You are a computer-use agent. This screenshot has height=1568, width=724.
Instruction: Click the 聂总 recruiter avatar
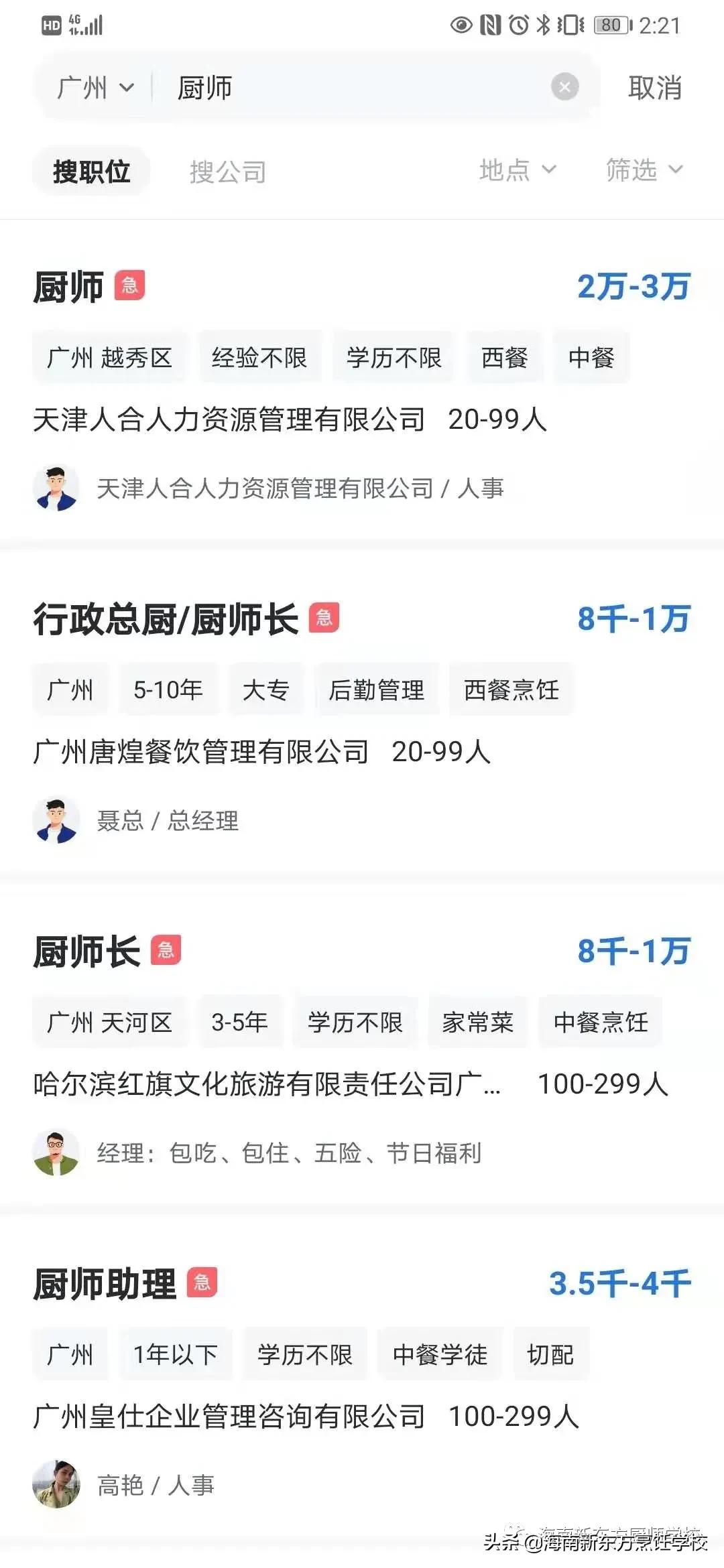click(x=57, y=821)
